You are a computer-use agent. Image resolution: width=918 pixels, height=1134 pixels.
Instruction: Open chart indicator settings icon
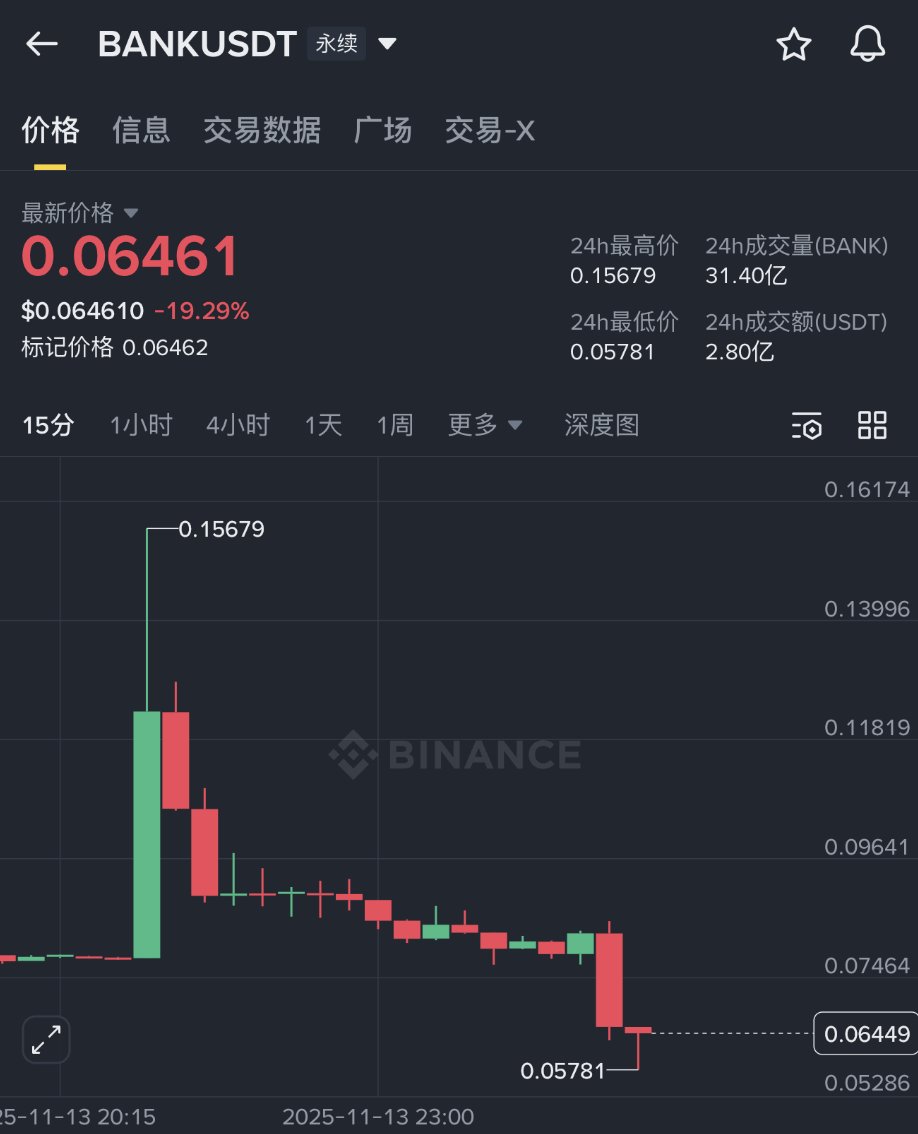806,426
